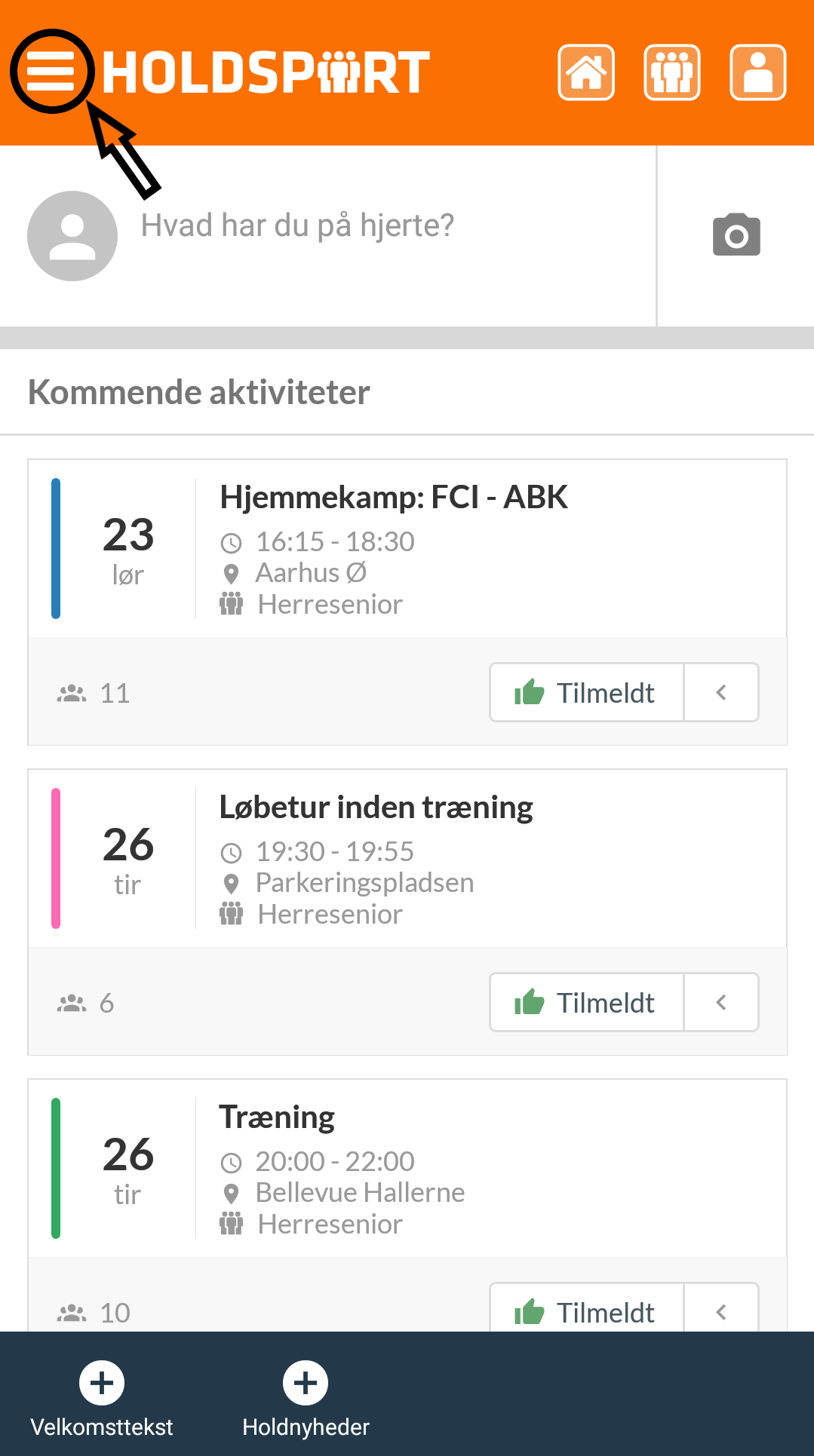Screen dimensions: 814x1456
Task: Add a photo with the camera icon
Action: click(736, 235)
